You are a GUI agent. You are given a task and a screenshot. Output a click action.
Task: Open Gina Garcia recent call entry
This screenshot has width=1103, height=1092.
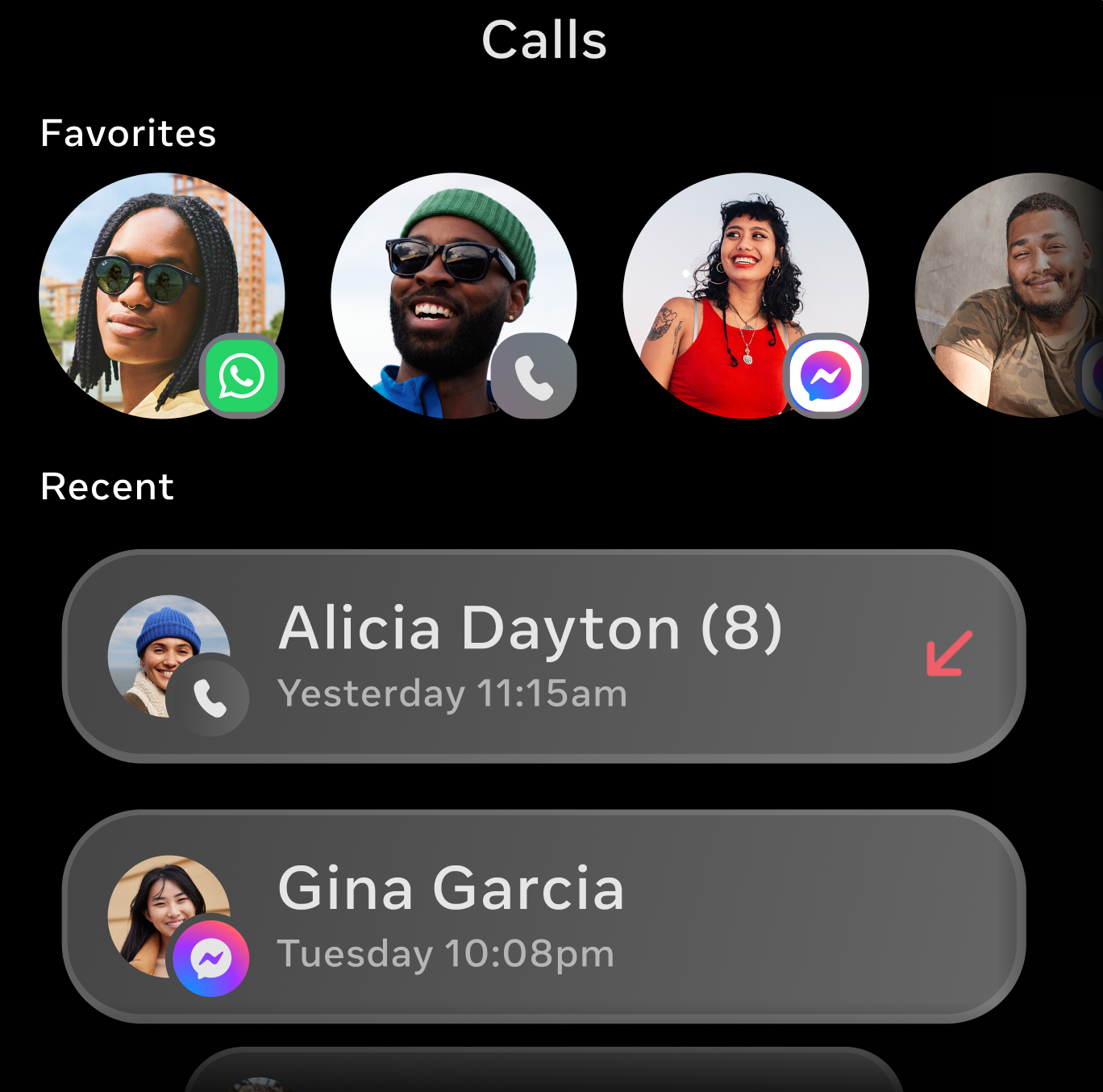tap(543, 916)
